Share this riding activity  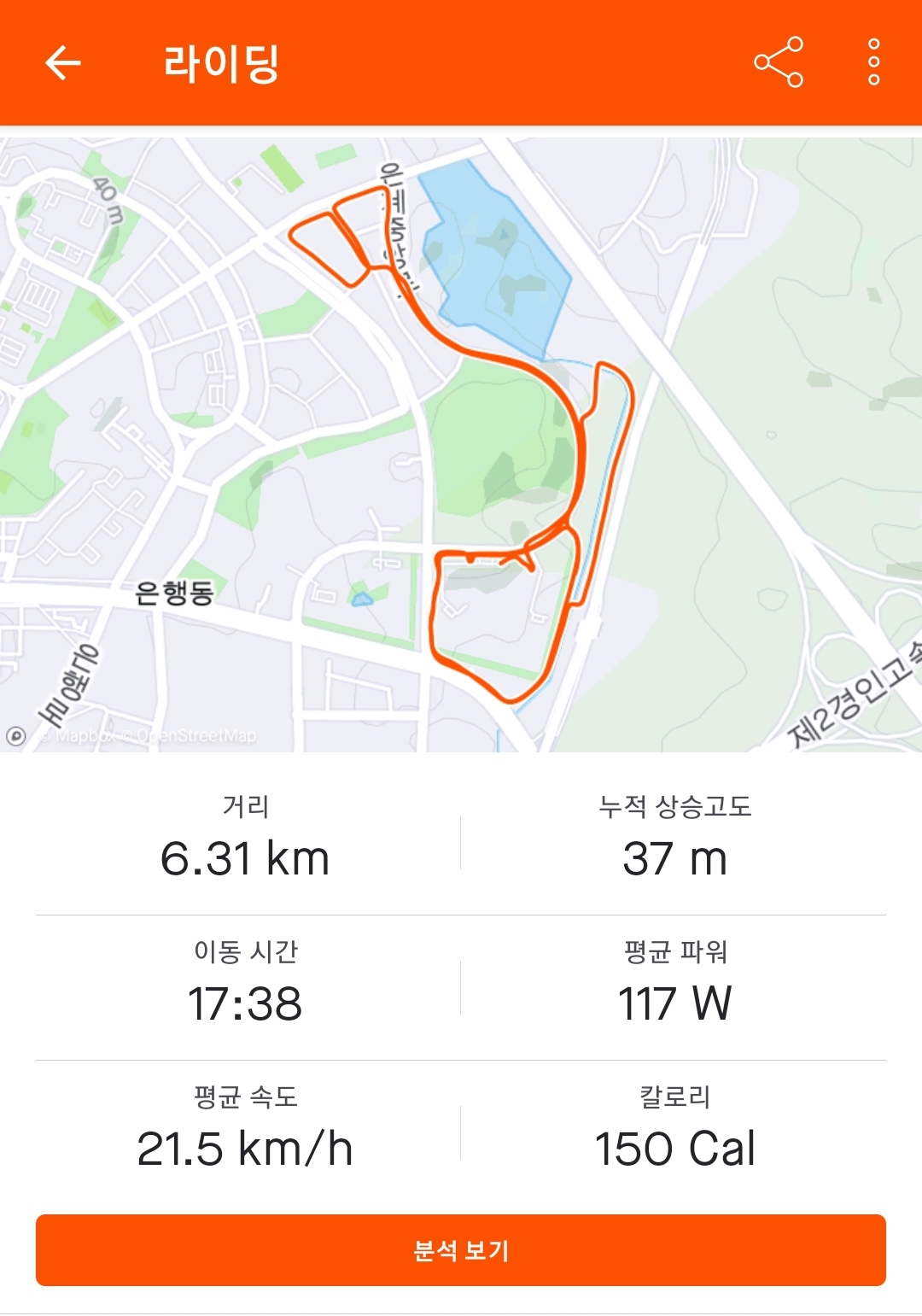(x=778, y=62)
